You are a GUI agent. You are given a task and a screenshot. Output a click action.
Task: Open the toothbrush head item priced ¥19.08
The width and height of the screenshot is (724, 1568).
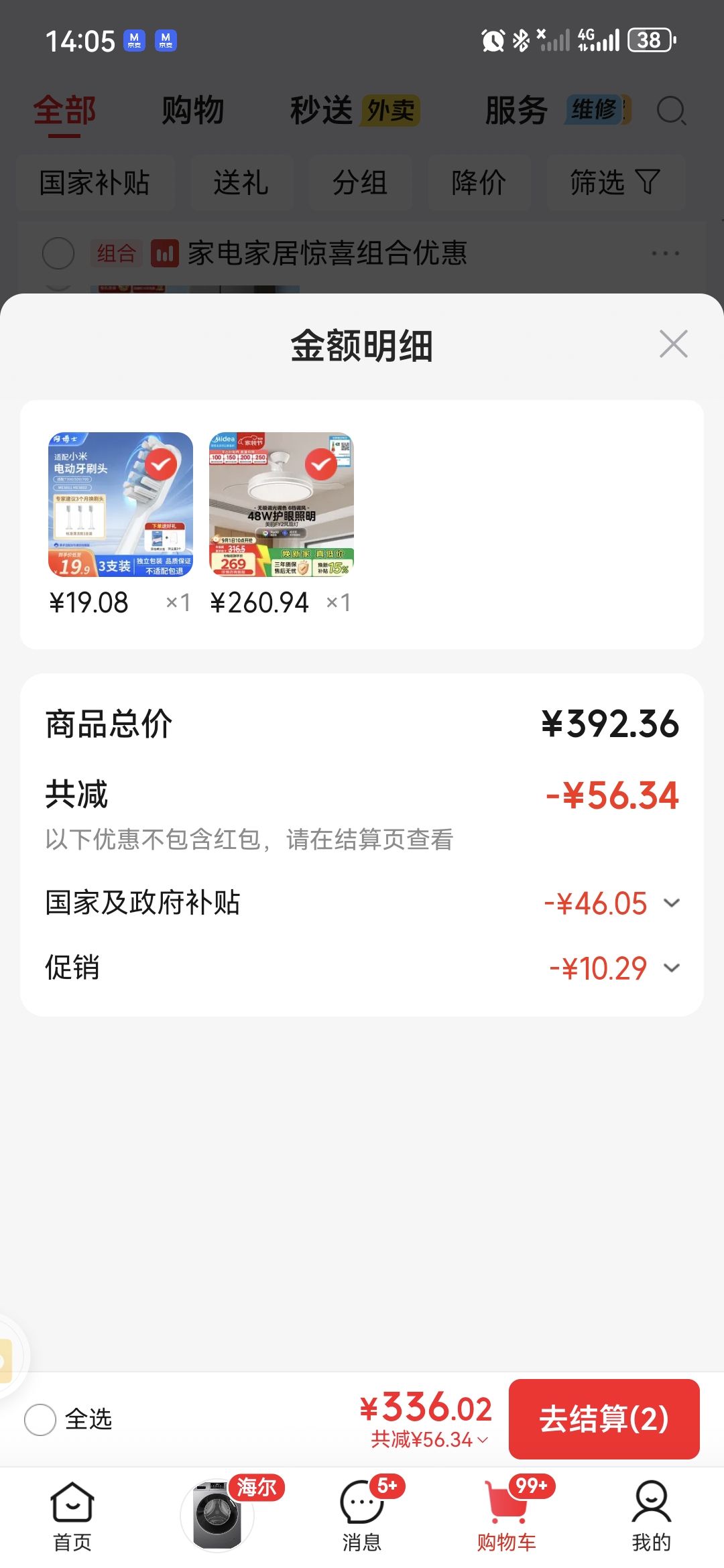click(121, 505)
